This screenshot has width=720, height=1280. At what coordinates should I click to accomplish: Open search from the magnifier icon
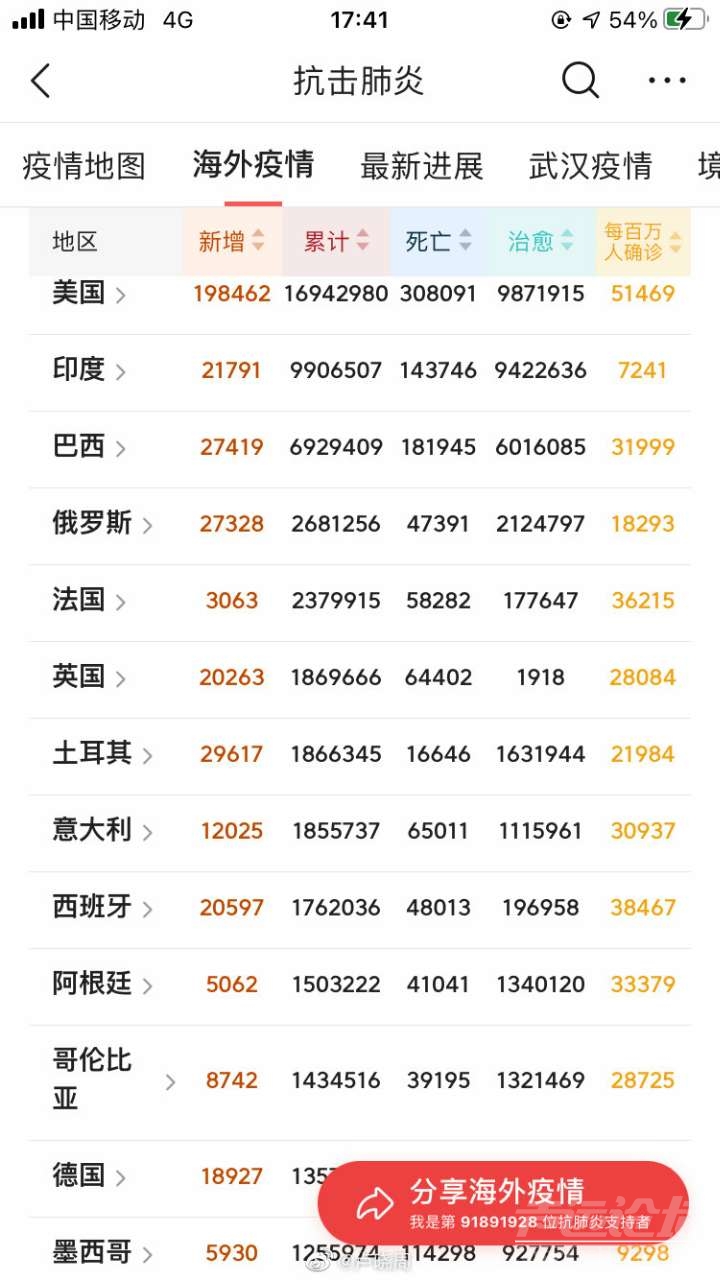click(580, 81)
